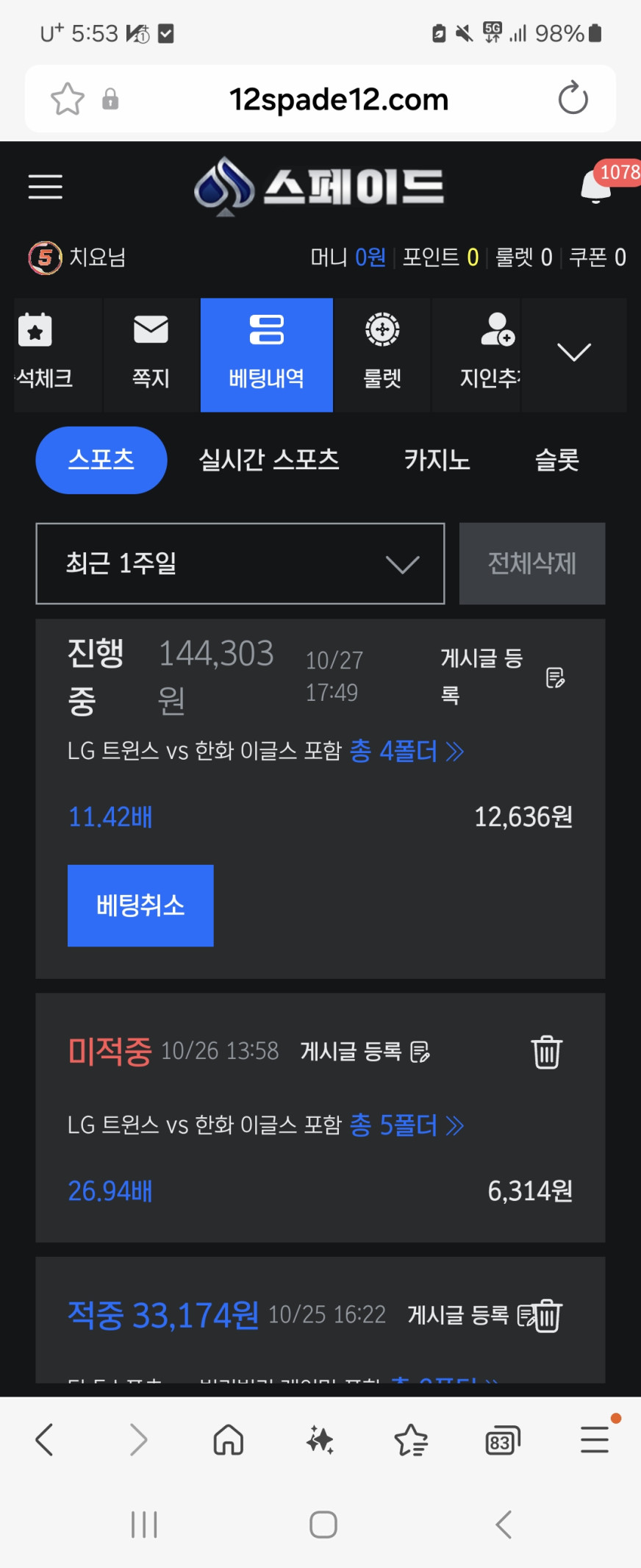Open the 최근 1주일 period dropdown
Viewport: 641px width, 1568px height.
pos(240,564)
